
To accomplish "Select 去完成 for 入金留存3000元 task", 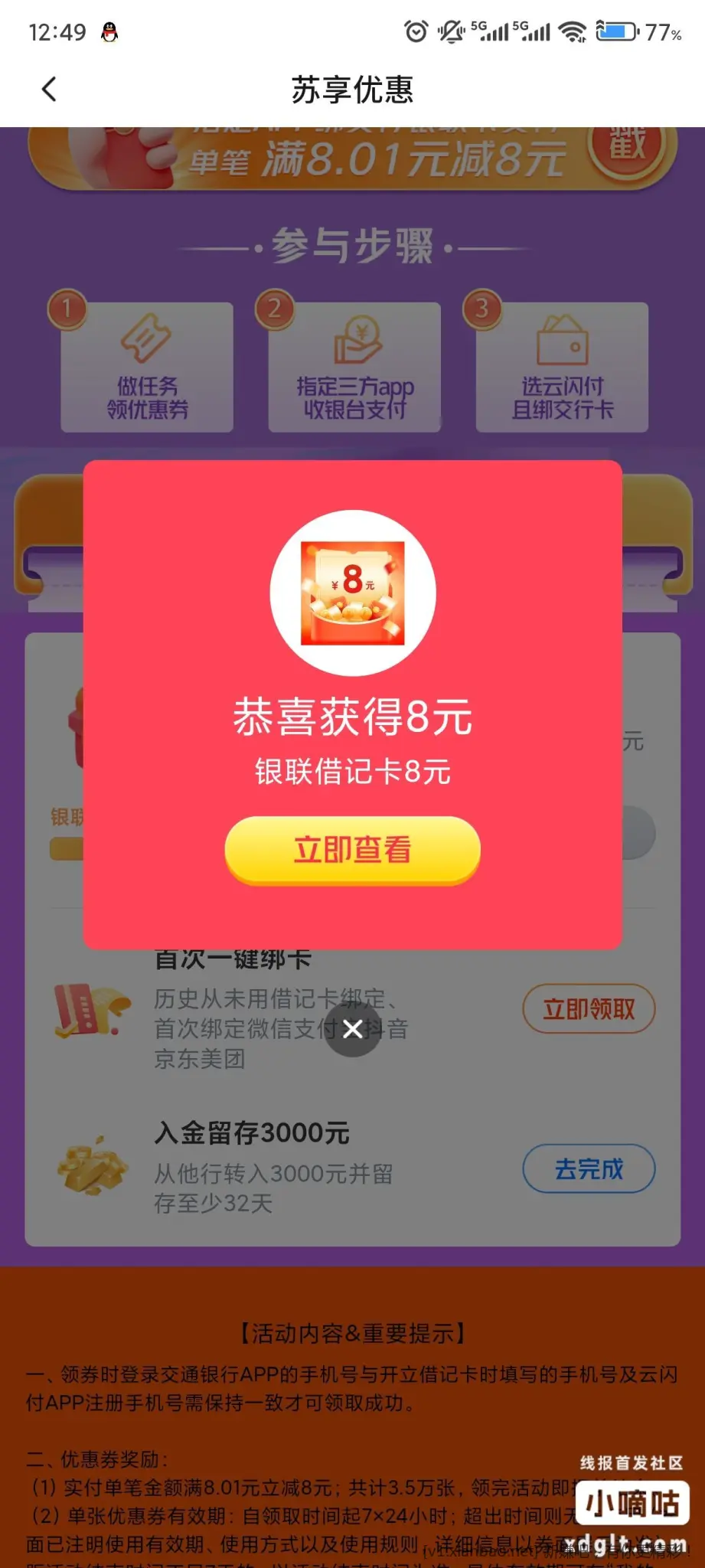I will (588, 1169).
